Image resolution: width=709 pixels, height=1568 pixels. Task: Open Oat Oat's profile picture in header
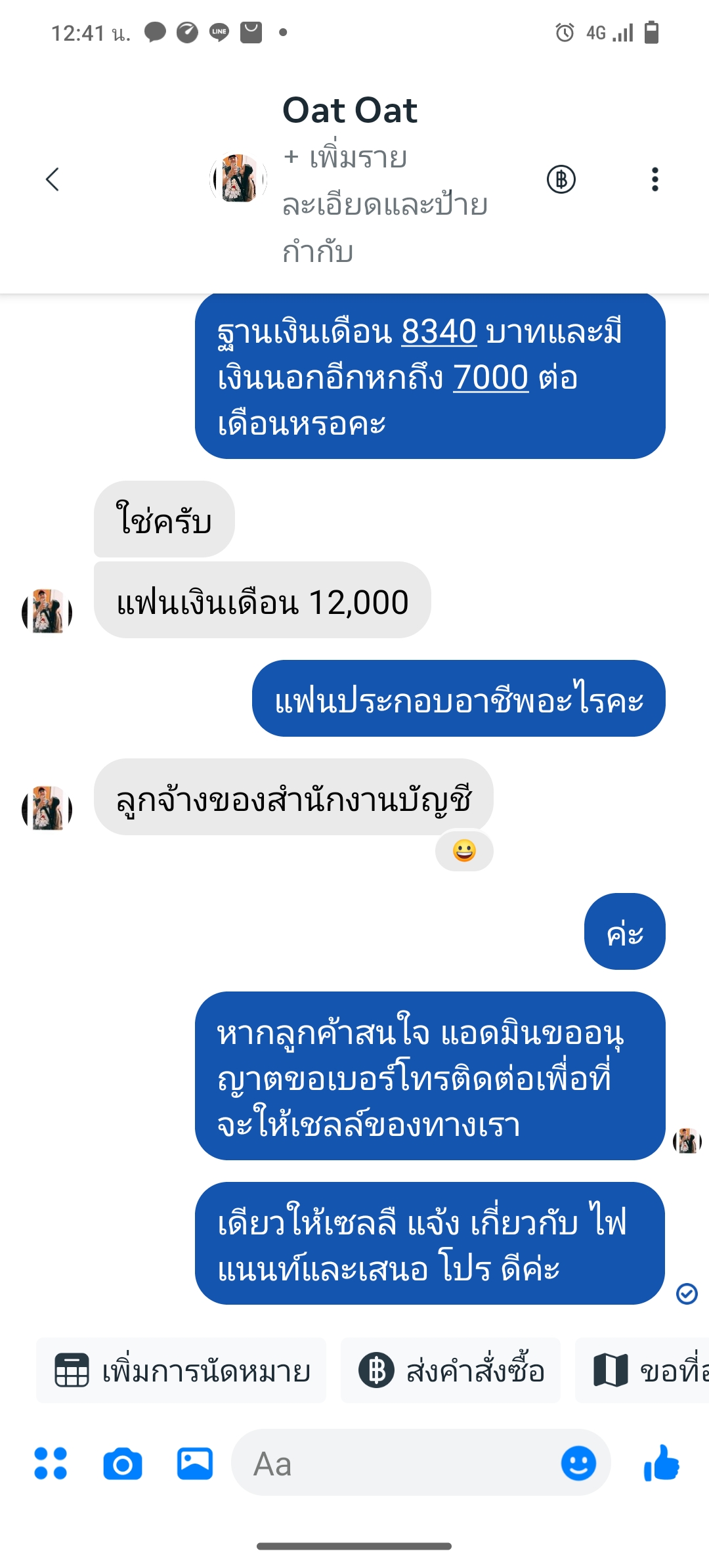pyautogui.click(x=238, y=179)
